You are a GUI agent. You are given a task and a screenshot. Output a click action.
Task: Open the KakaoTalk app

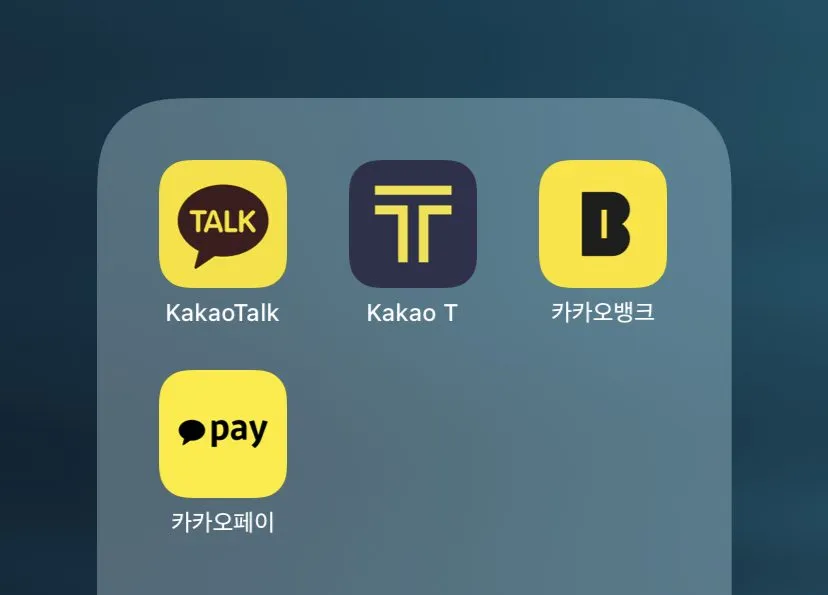pos(223,224)
